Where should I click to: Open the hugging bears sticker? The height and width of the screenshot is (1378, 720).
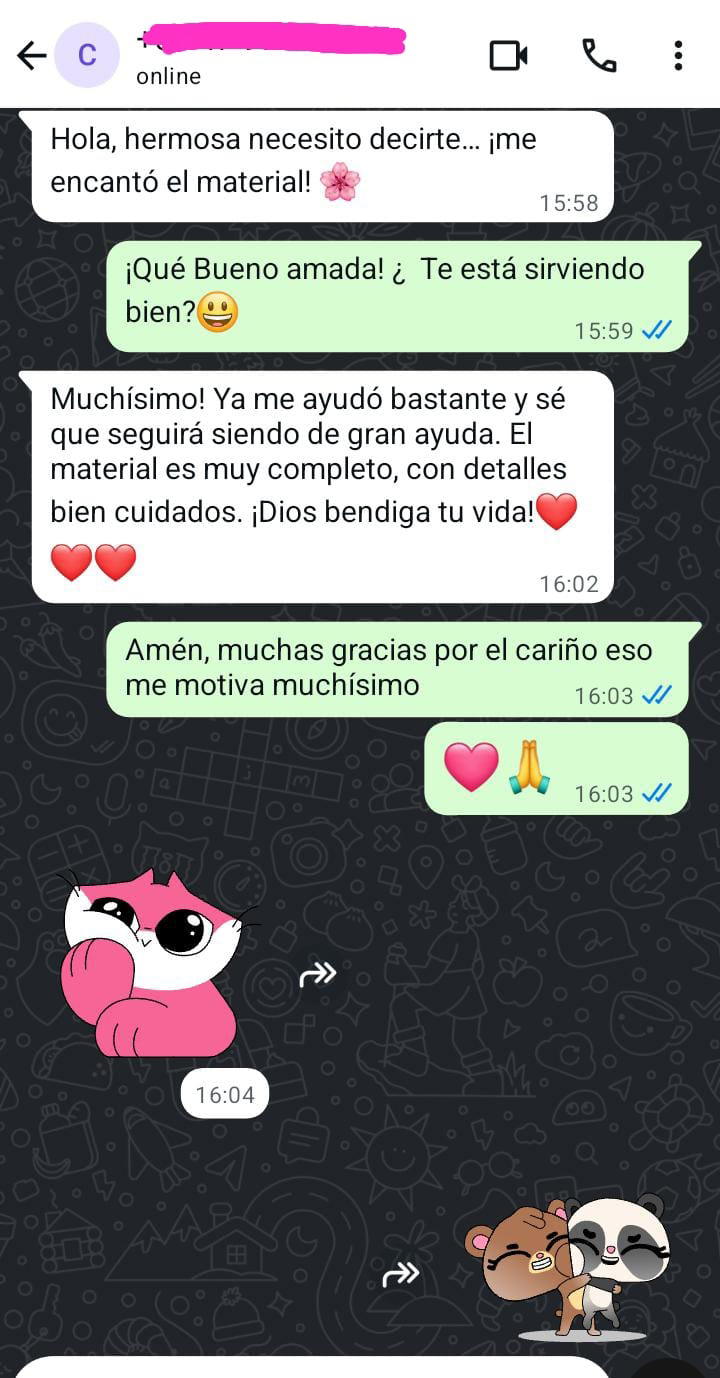567,1267
